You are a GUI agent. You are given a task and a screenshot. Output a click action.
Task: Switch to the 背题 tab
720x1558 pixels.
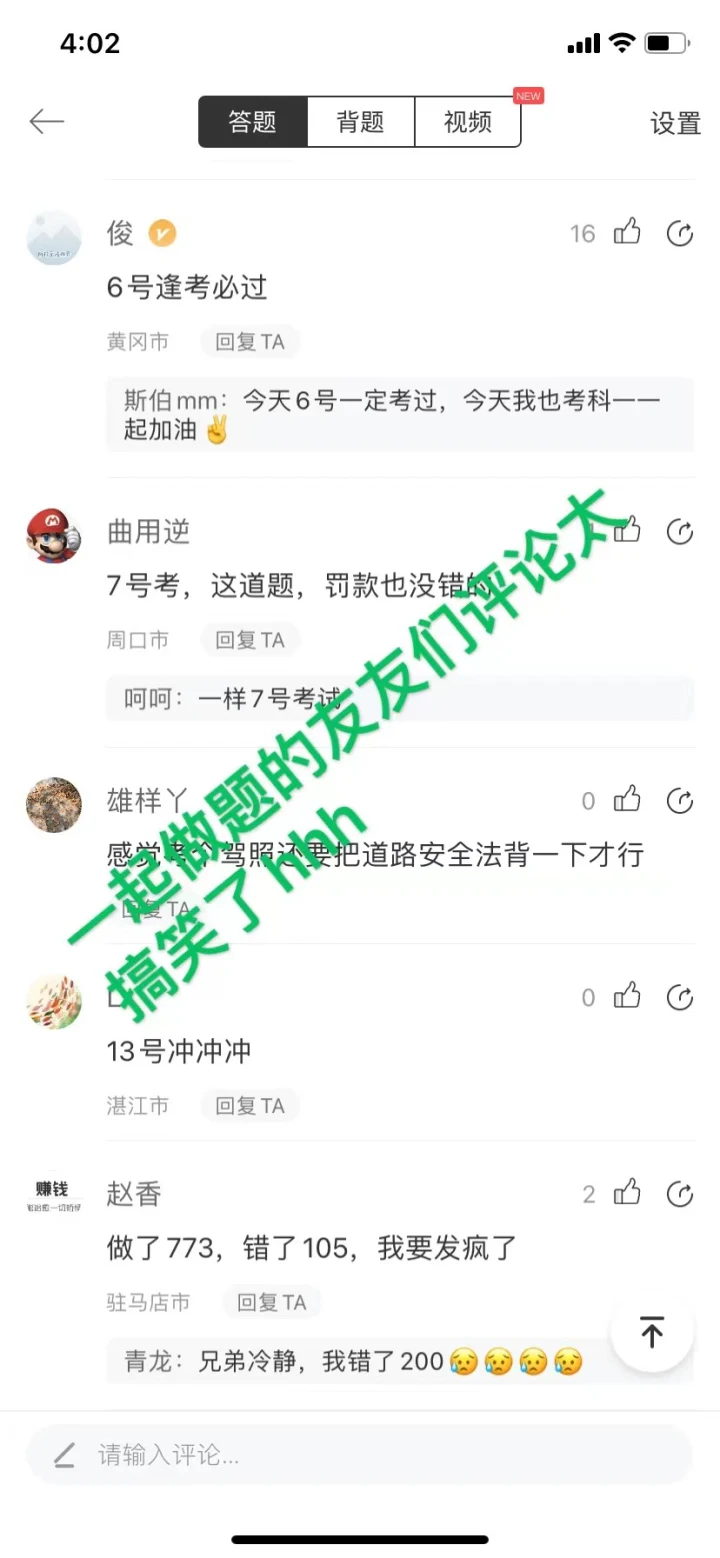[360, 122]
